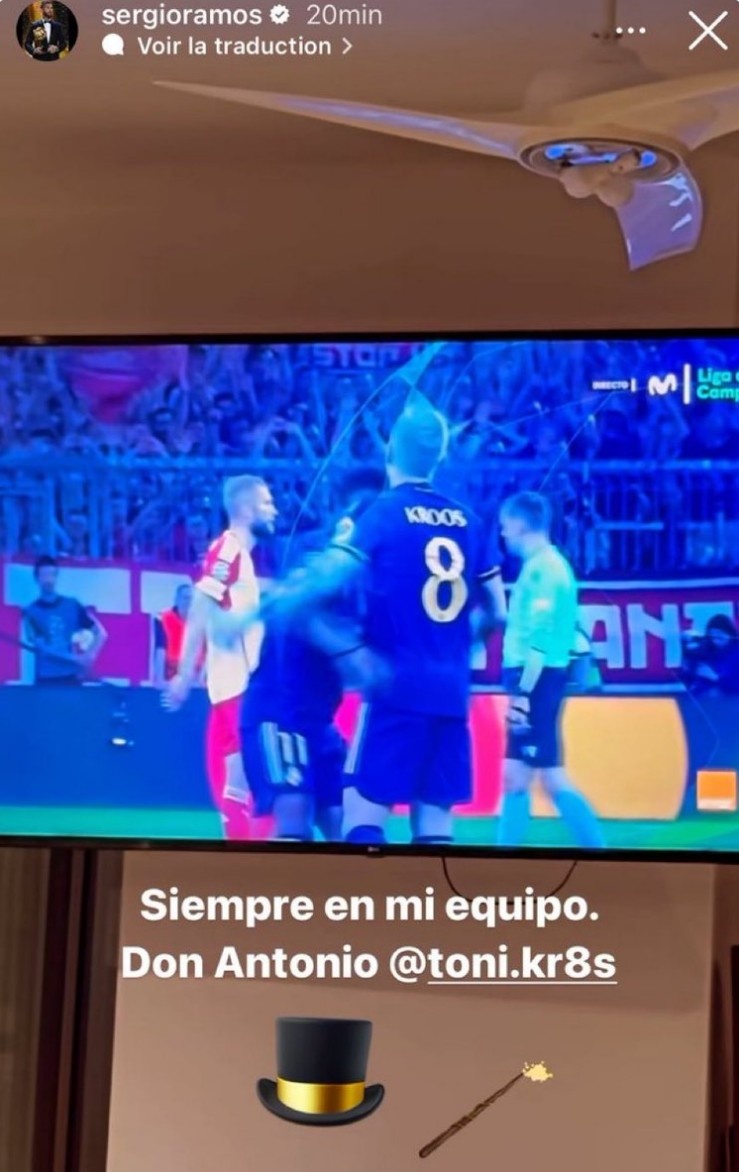Open the sergioramos username
This screenshot has height=1172, width=739.
point(181,17)
